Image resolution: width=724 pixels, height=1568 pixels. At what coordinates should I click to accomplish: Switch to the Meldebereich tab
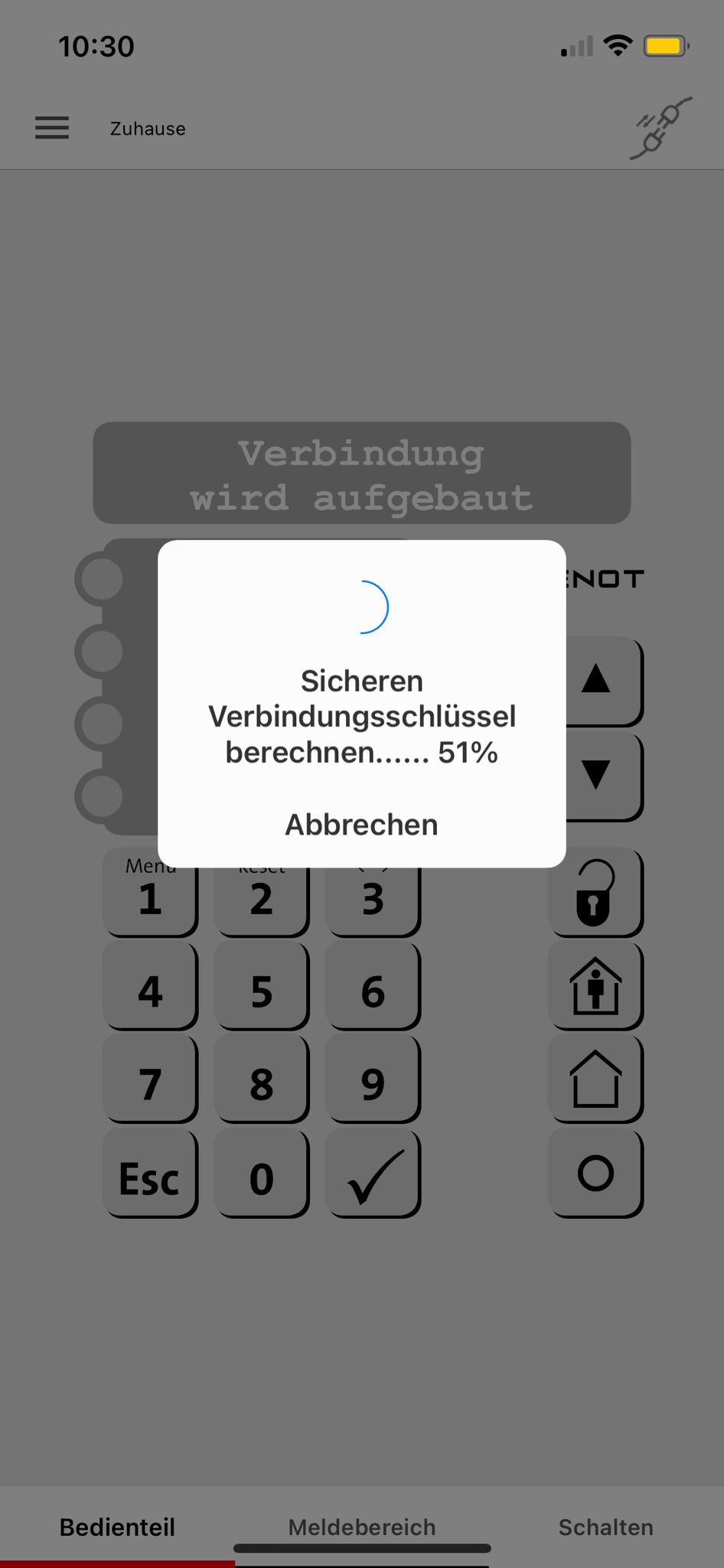[361, 1527]
